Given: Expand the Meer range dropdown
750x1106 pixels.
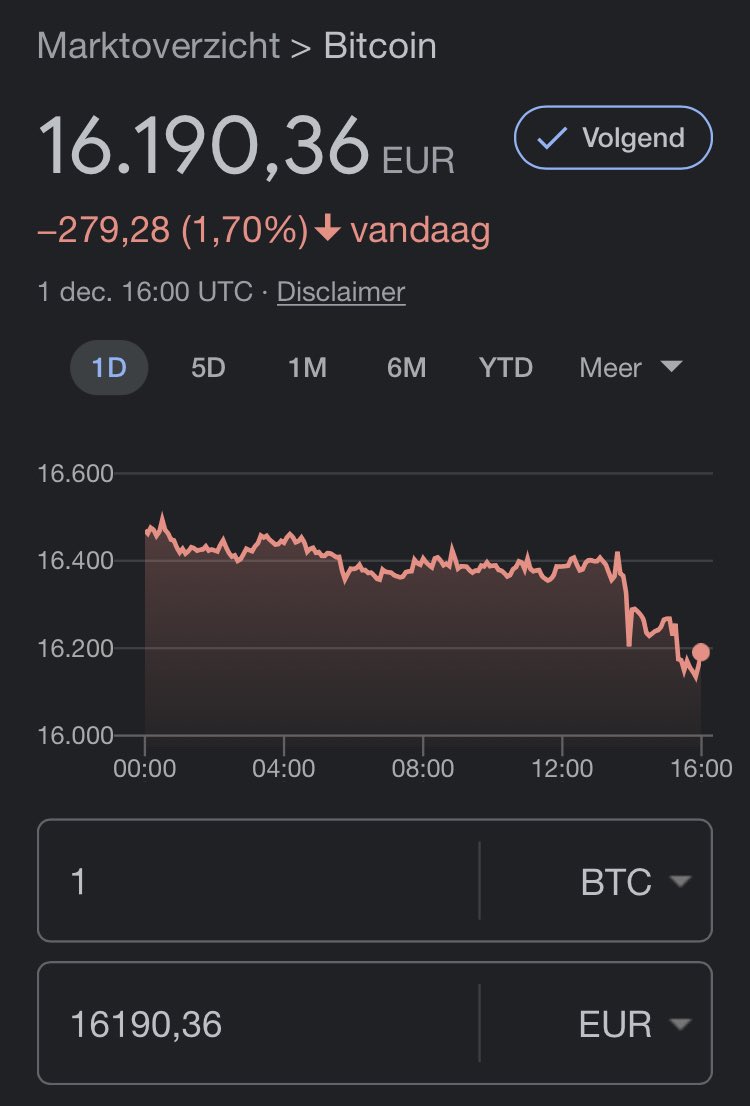Looking at the screenshot, I should click(630, 367).
